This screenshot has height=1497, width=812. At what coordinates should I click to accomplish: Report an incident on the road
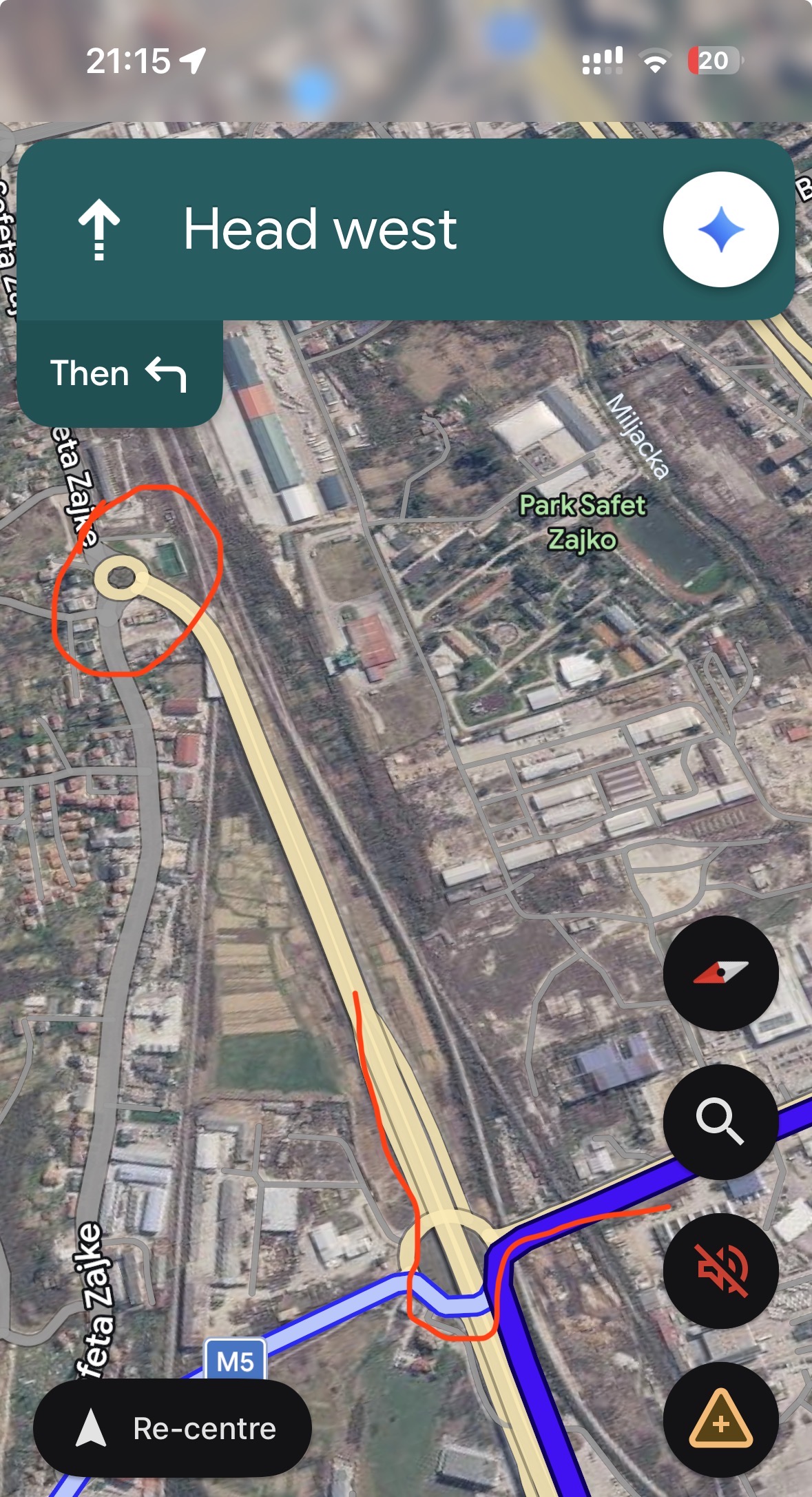tap(720, 1419)
